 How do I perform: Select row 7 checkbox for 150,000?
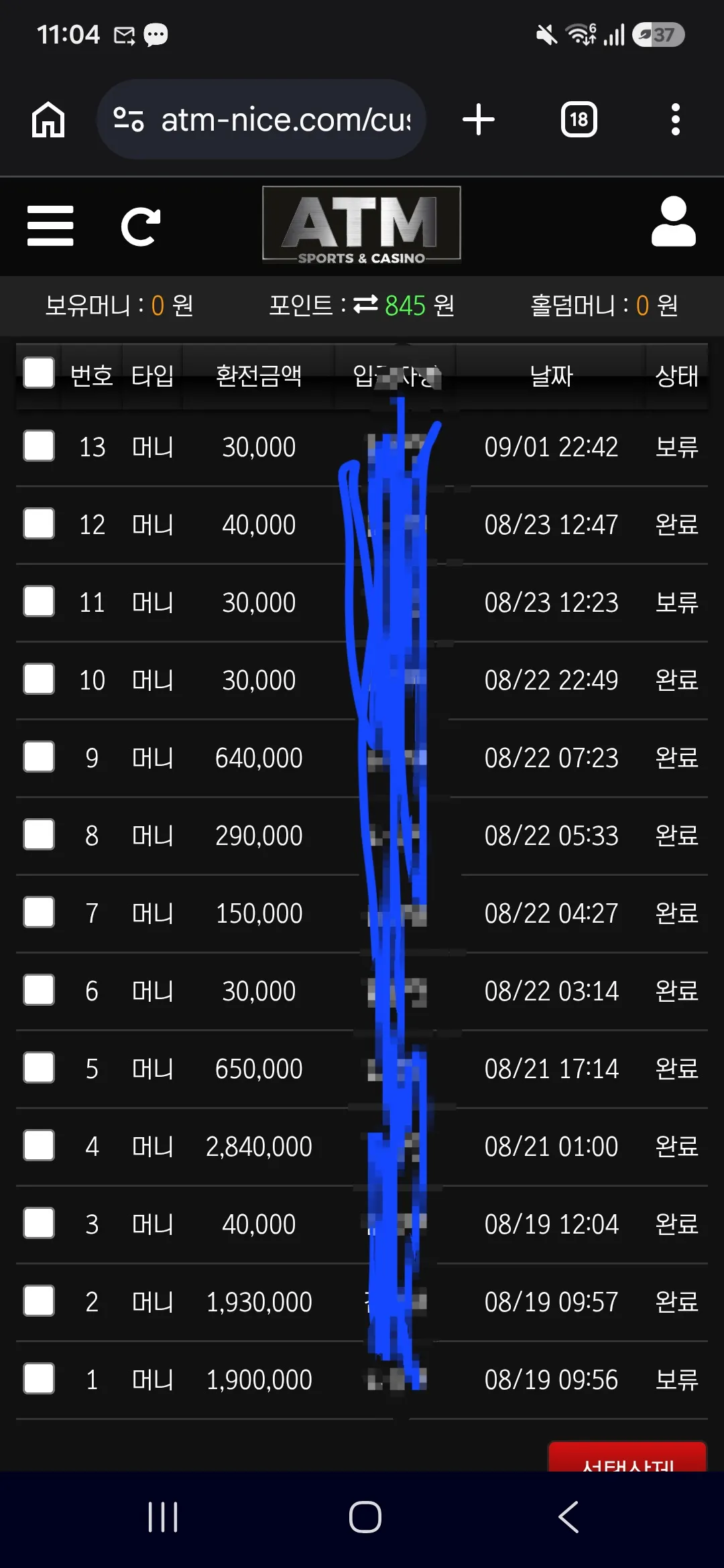pyautogui.click(x=39, y=913)
